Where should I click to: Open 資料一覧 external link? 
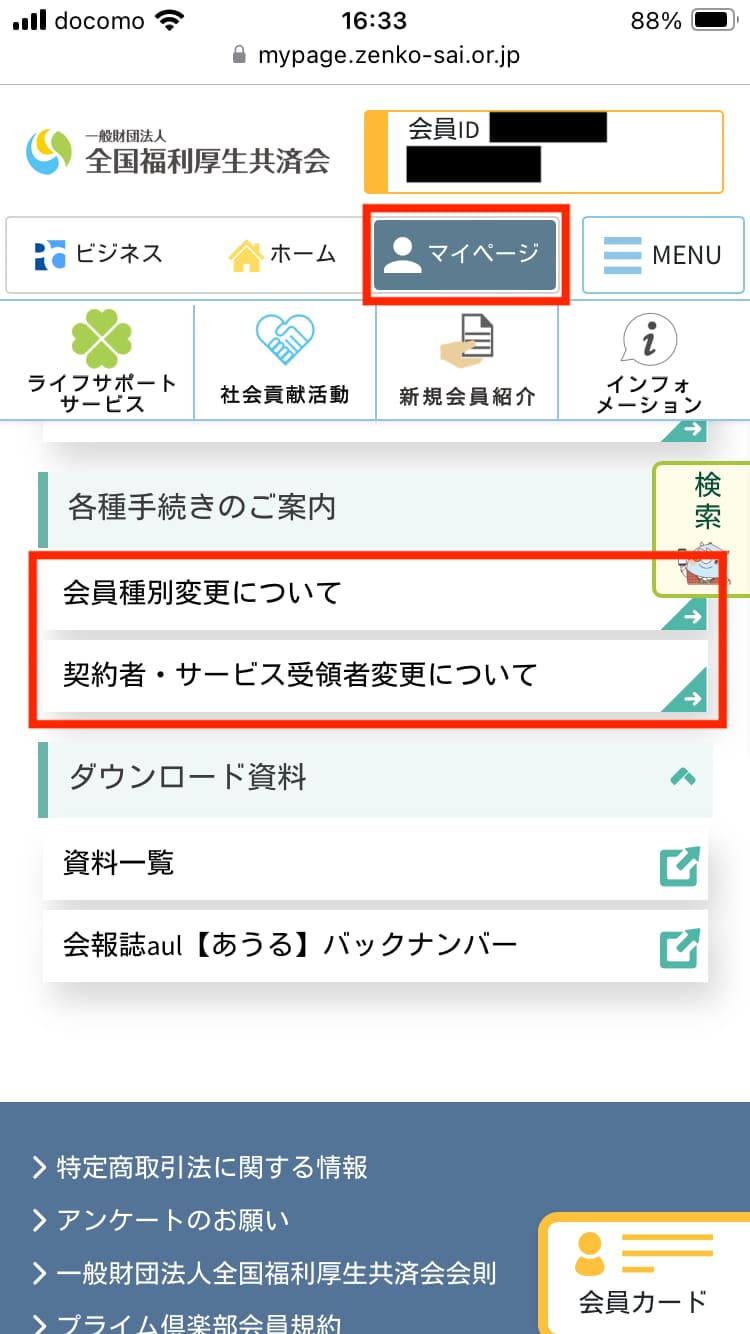click(x=375, y=863)
